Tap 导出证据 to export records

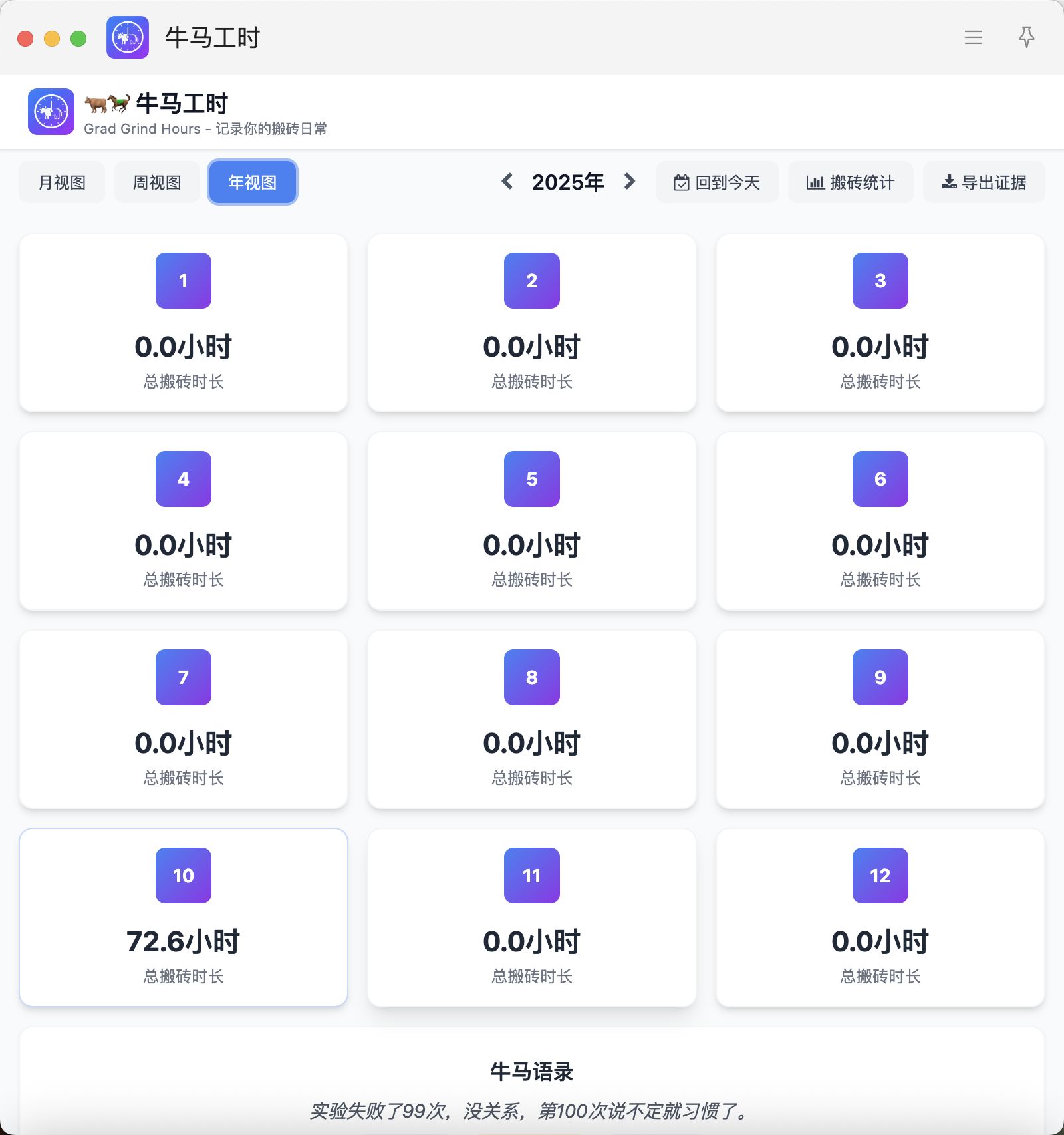click(984, 182)
